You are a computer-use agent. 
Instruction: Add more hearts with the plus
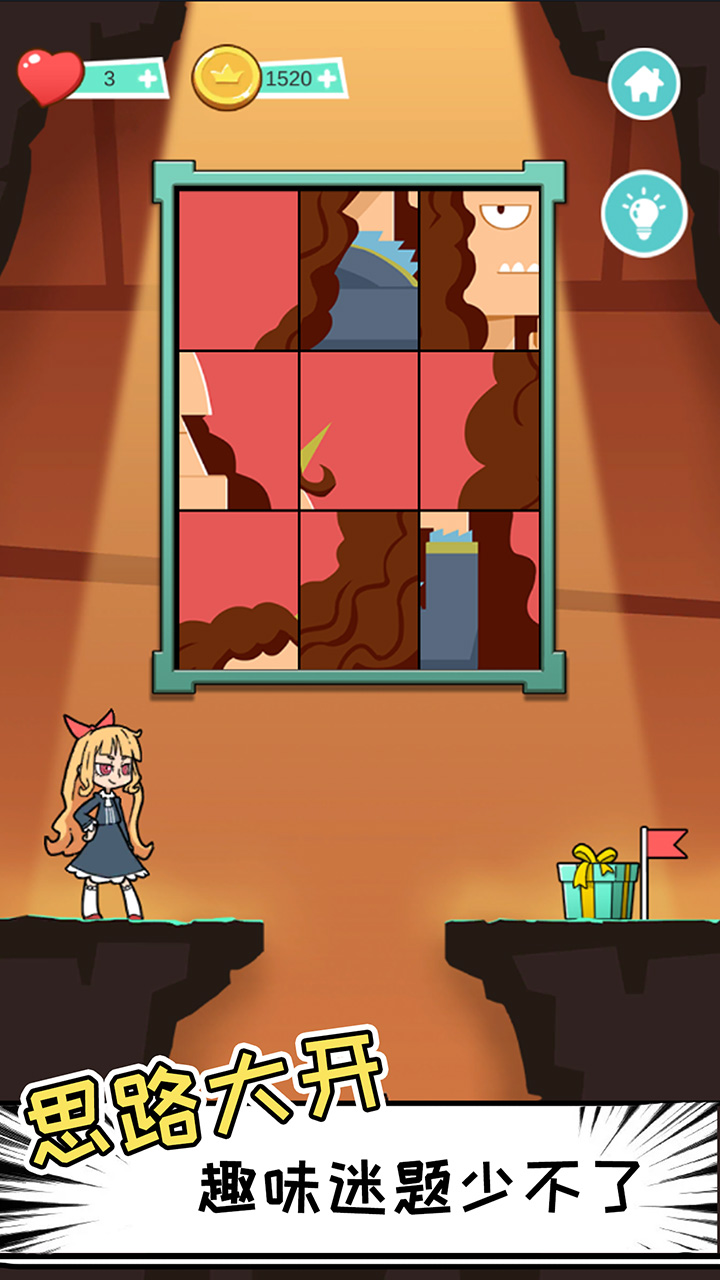(x=148, y=78)
